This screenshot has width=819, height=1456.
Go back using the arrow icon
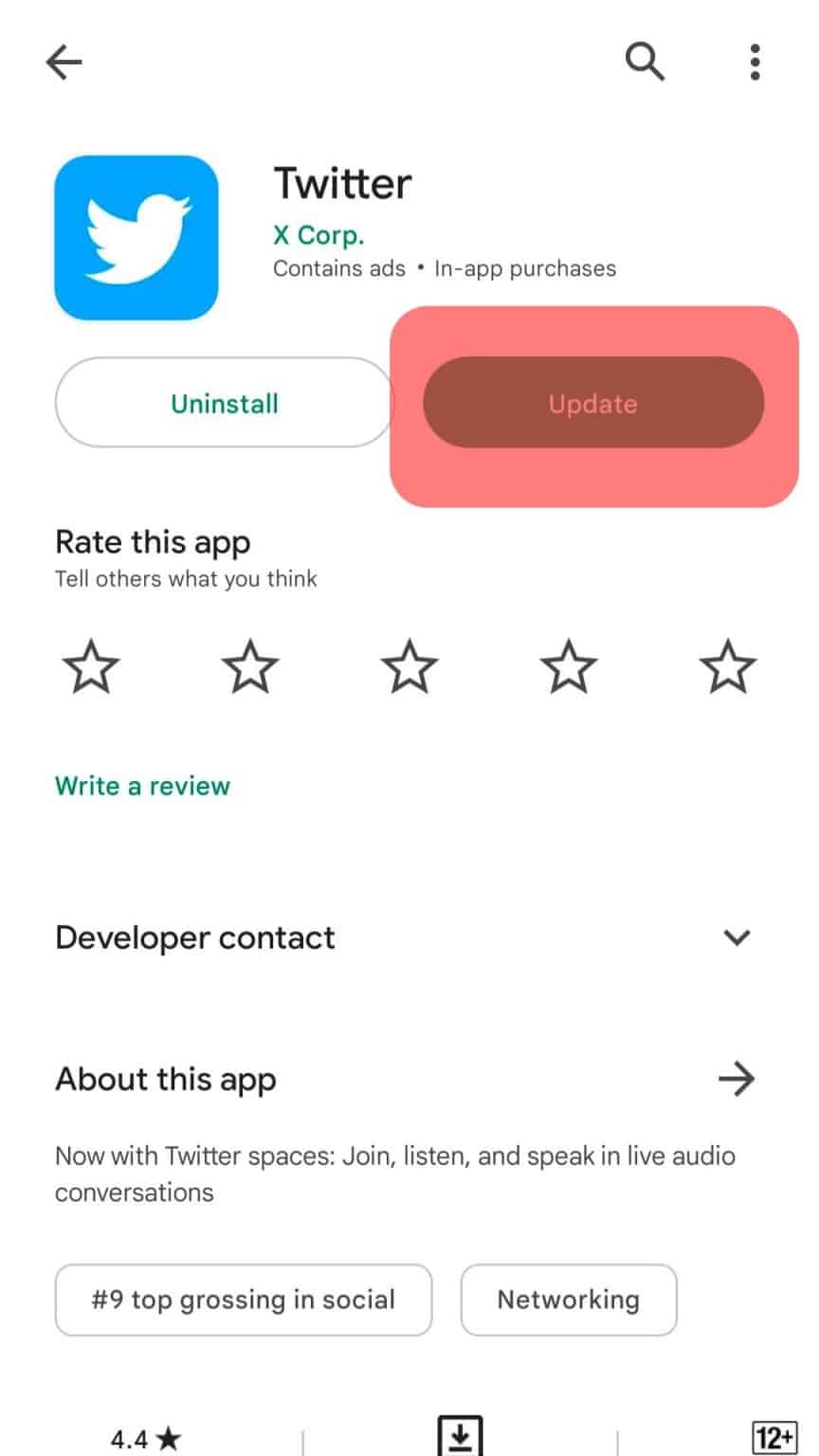[64, 63]
